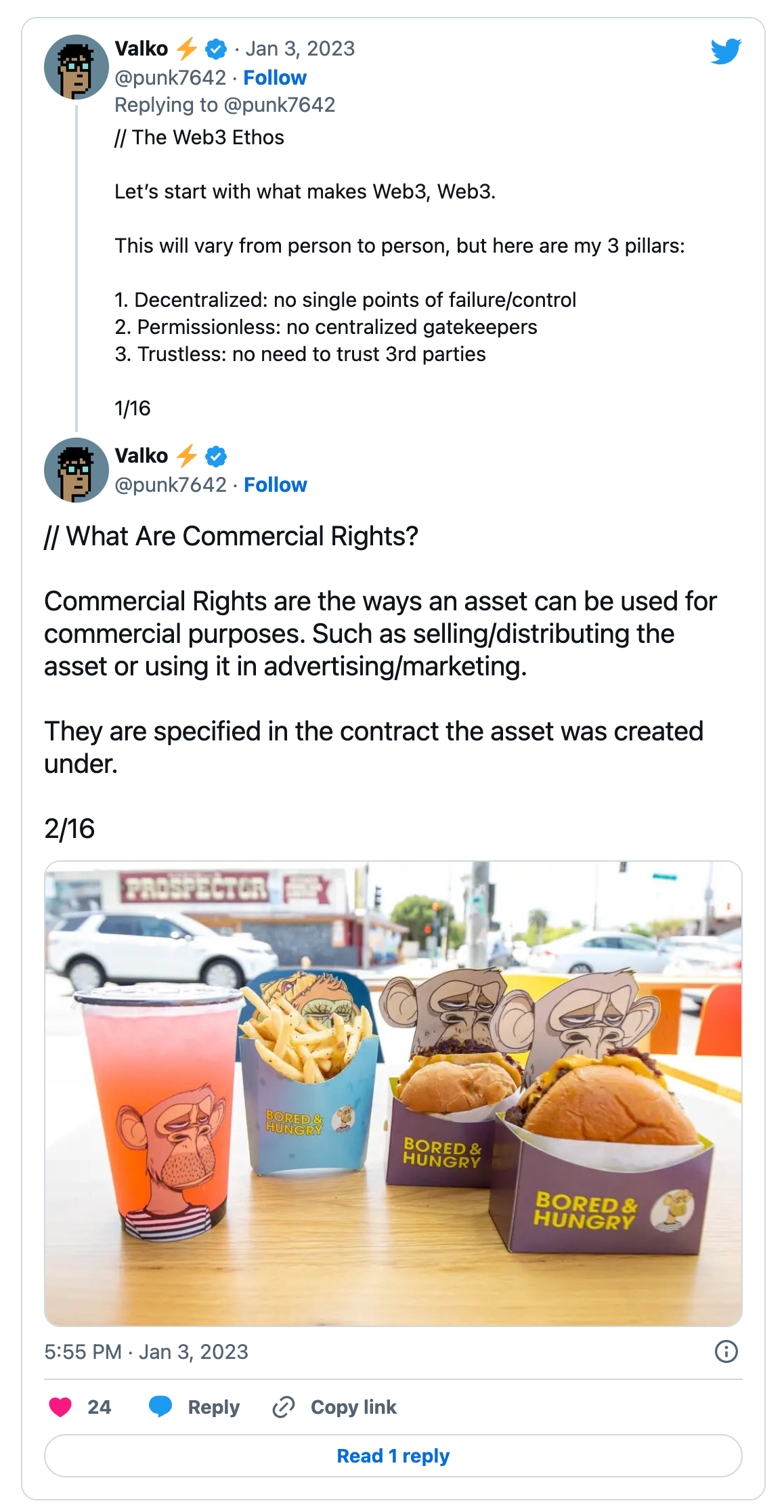Follow Valko from the main tweet header
This screenshot has height=1512, width=784.
coord(276,485)
